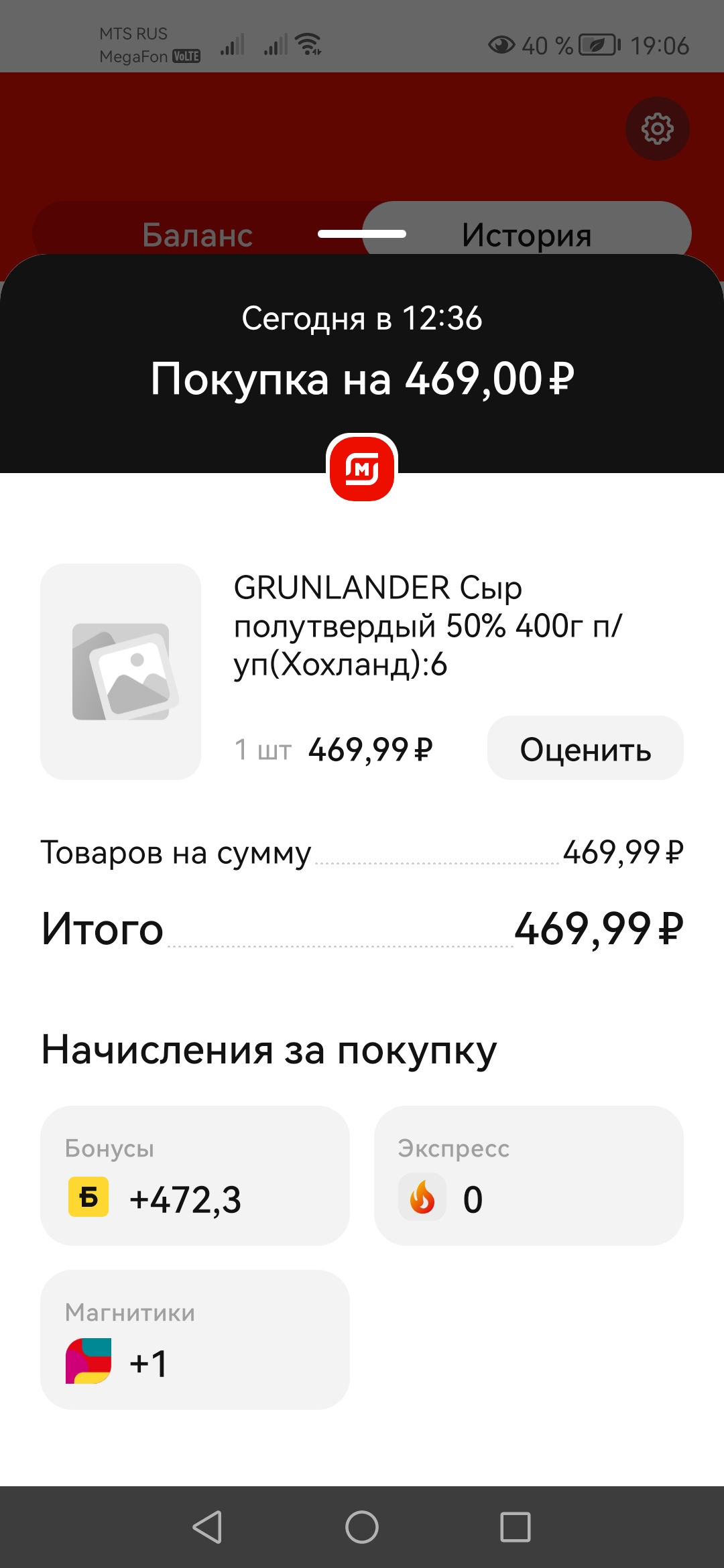Go back with the system back button
The image size is (724, 1568).
207,1527
